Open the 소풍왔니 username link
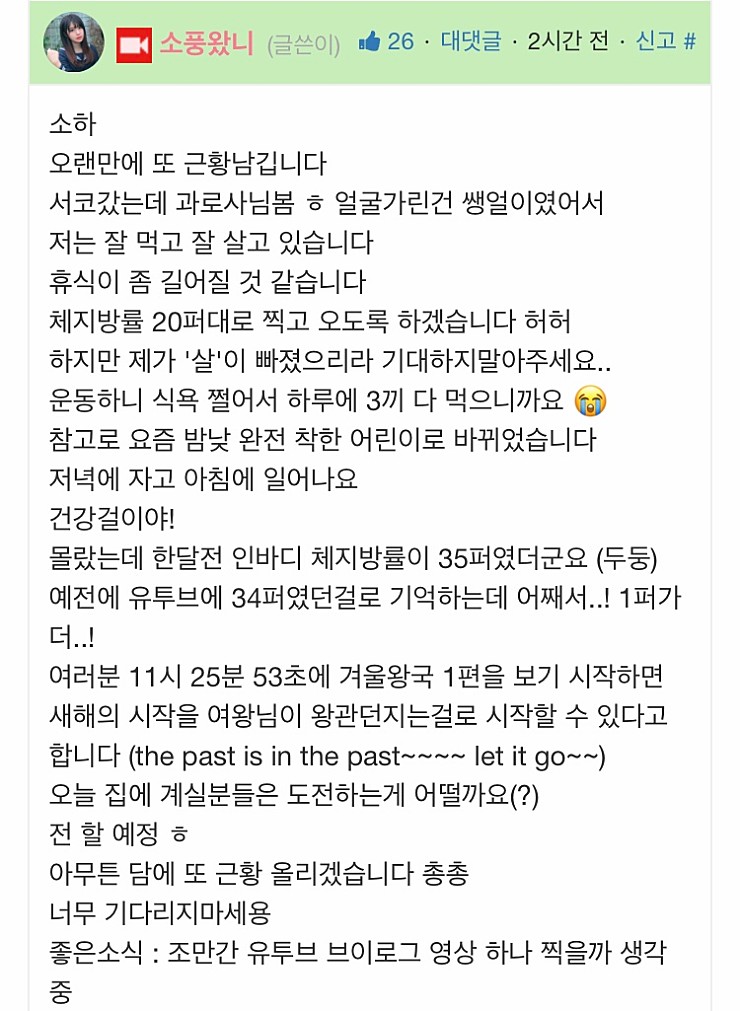Image resolution: width=740 pixels, height=1011 pixels. (206, 44)
